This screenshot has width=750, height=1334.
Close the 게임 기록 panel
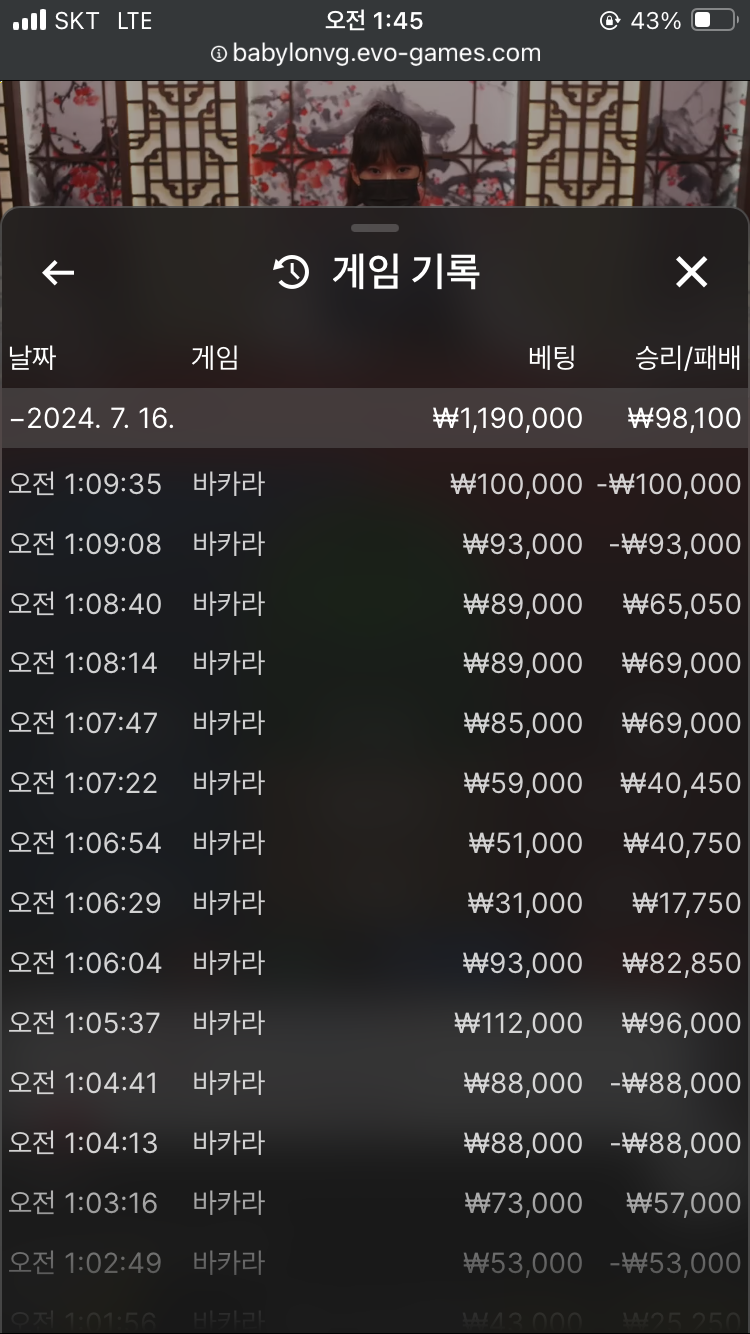(x=691, y=272)
